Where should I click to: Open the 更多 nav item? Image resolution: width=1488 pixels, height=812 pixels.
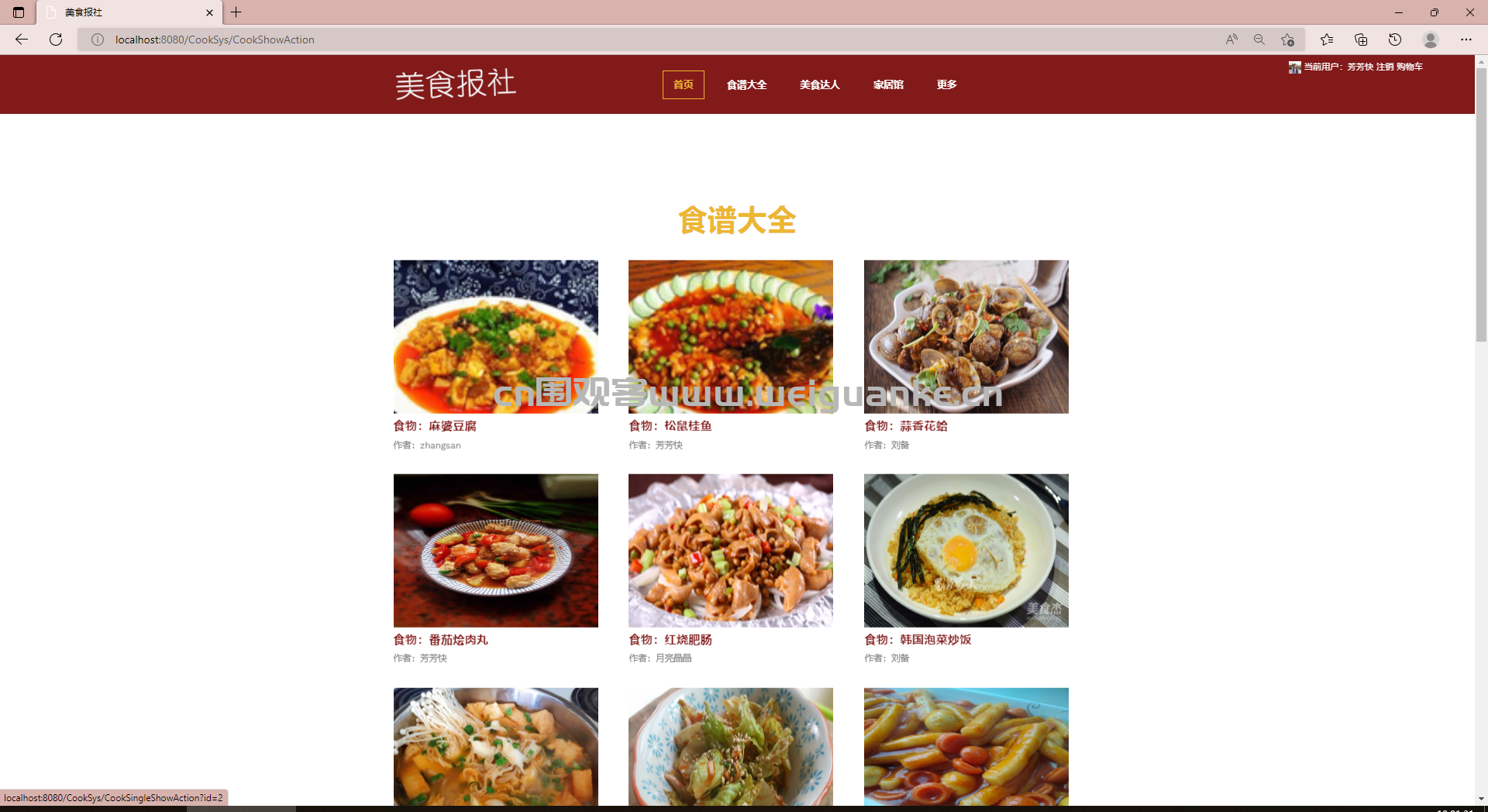pos(946,84)
